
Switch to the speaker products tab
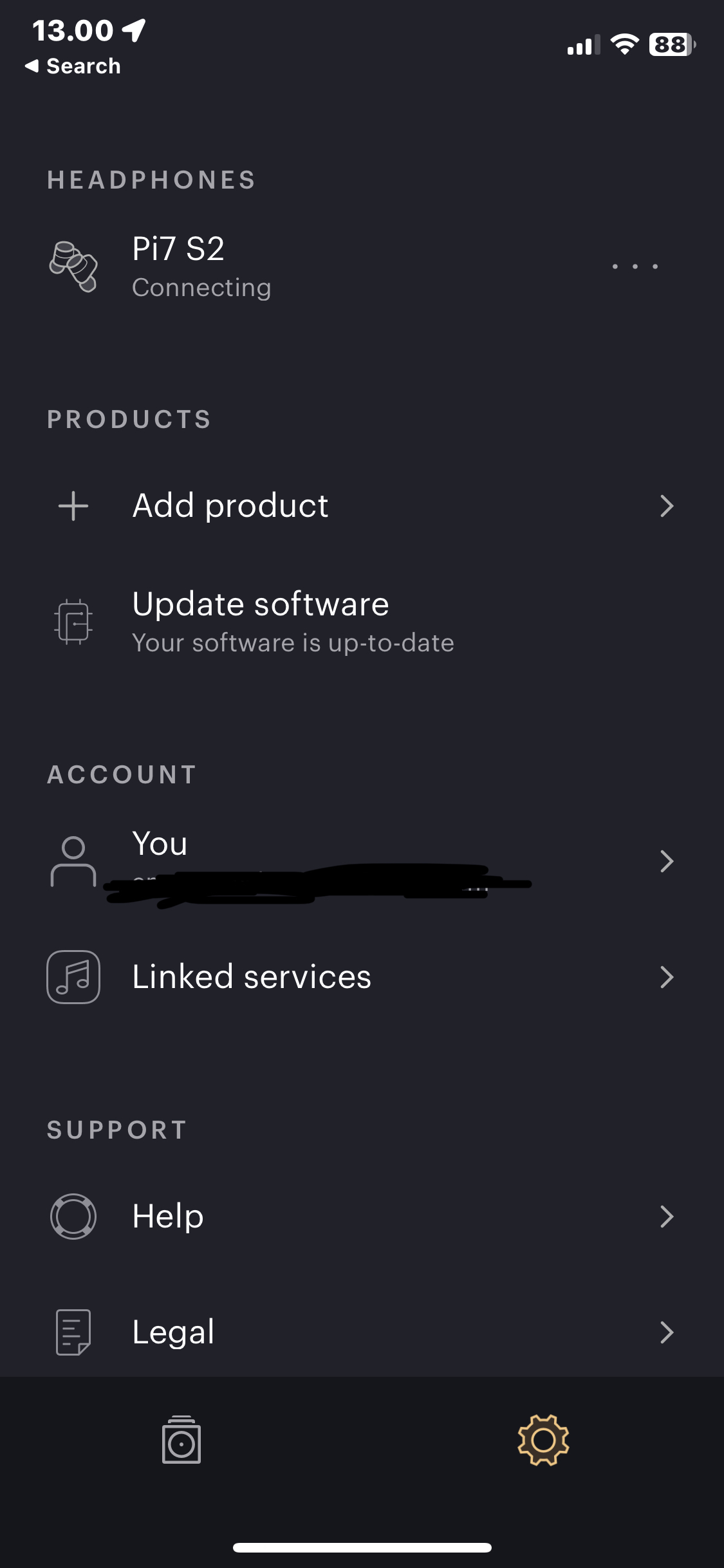click(181, 1441)
